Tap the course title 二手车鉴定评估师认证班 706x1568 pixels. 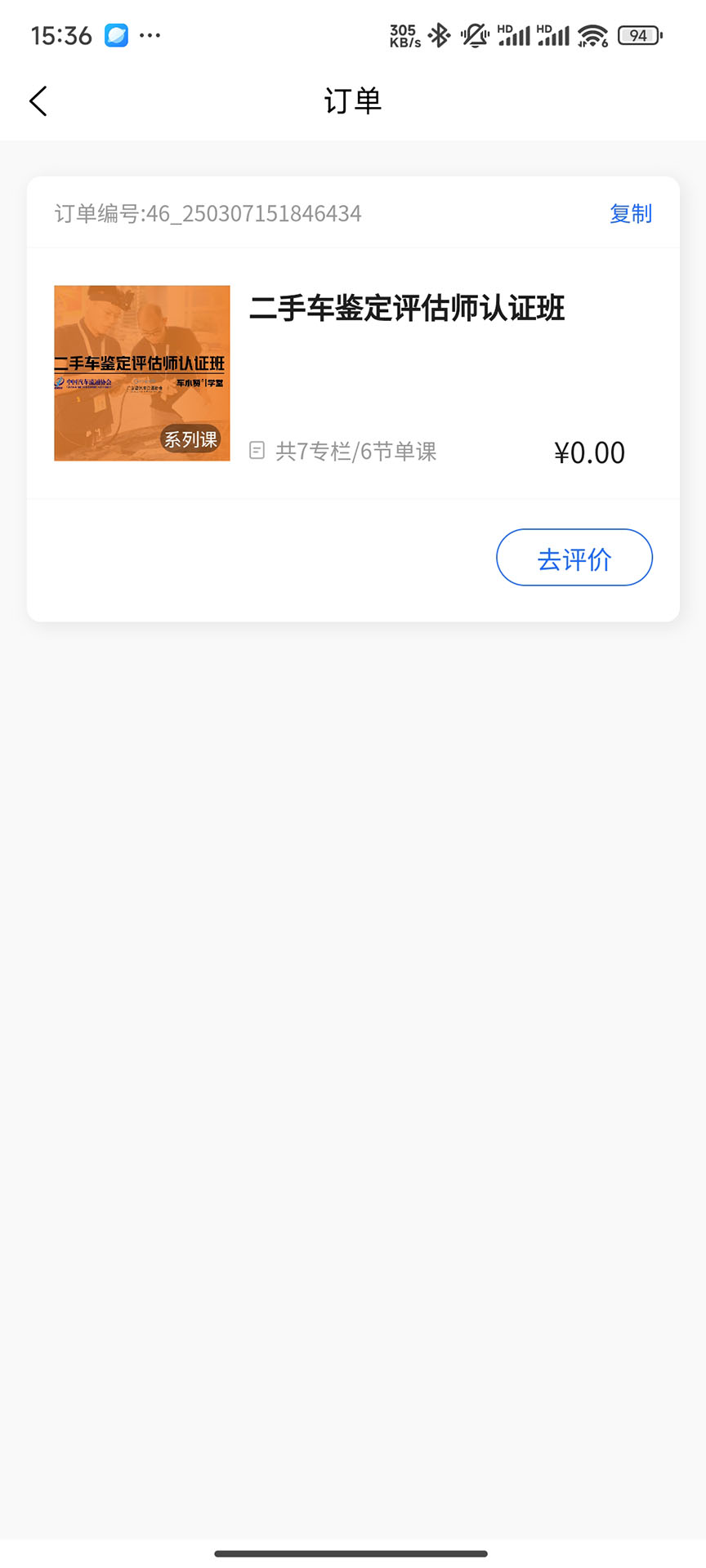click(405, 309)
